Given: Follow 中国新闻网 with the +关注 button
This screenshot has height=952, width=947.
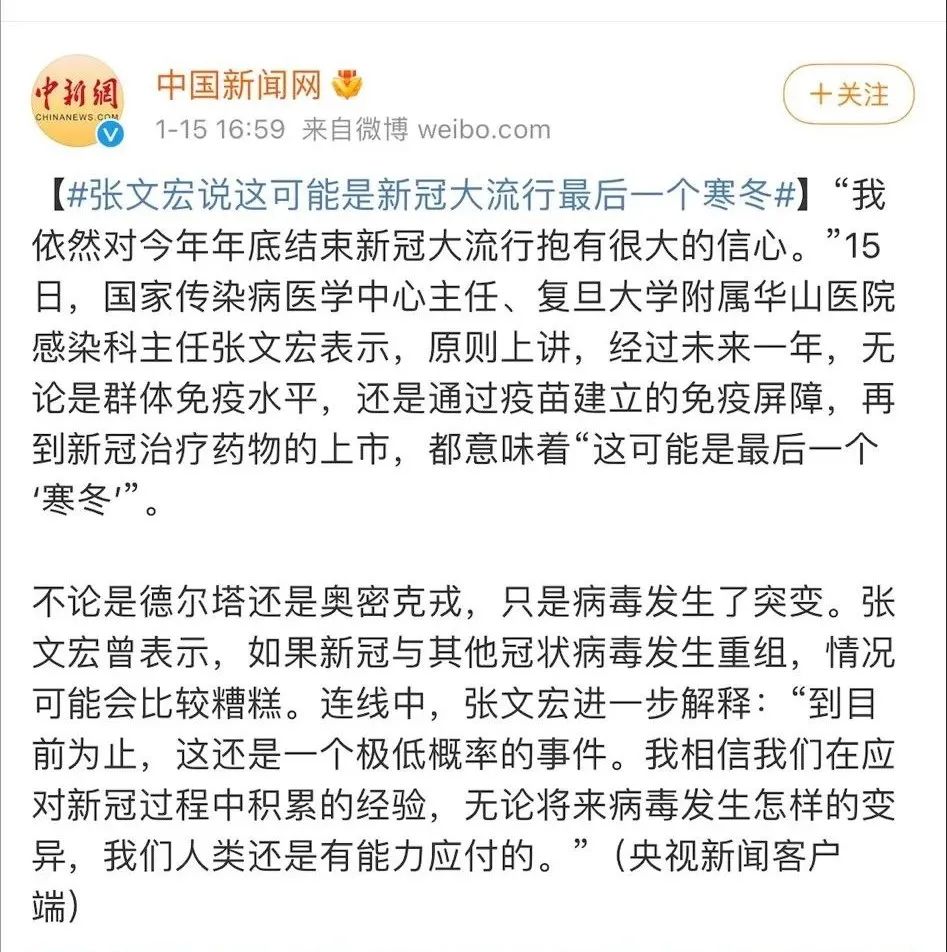Looking at the screenshot, I should coord(848,95).
